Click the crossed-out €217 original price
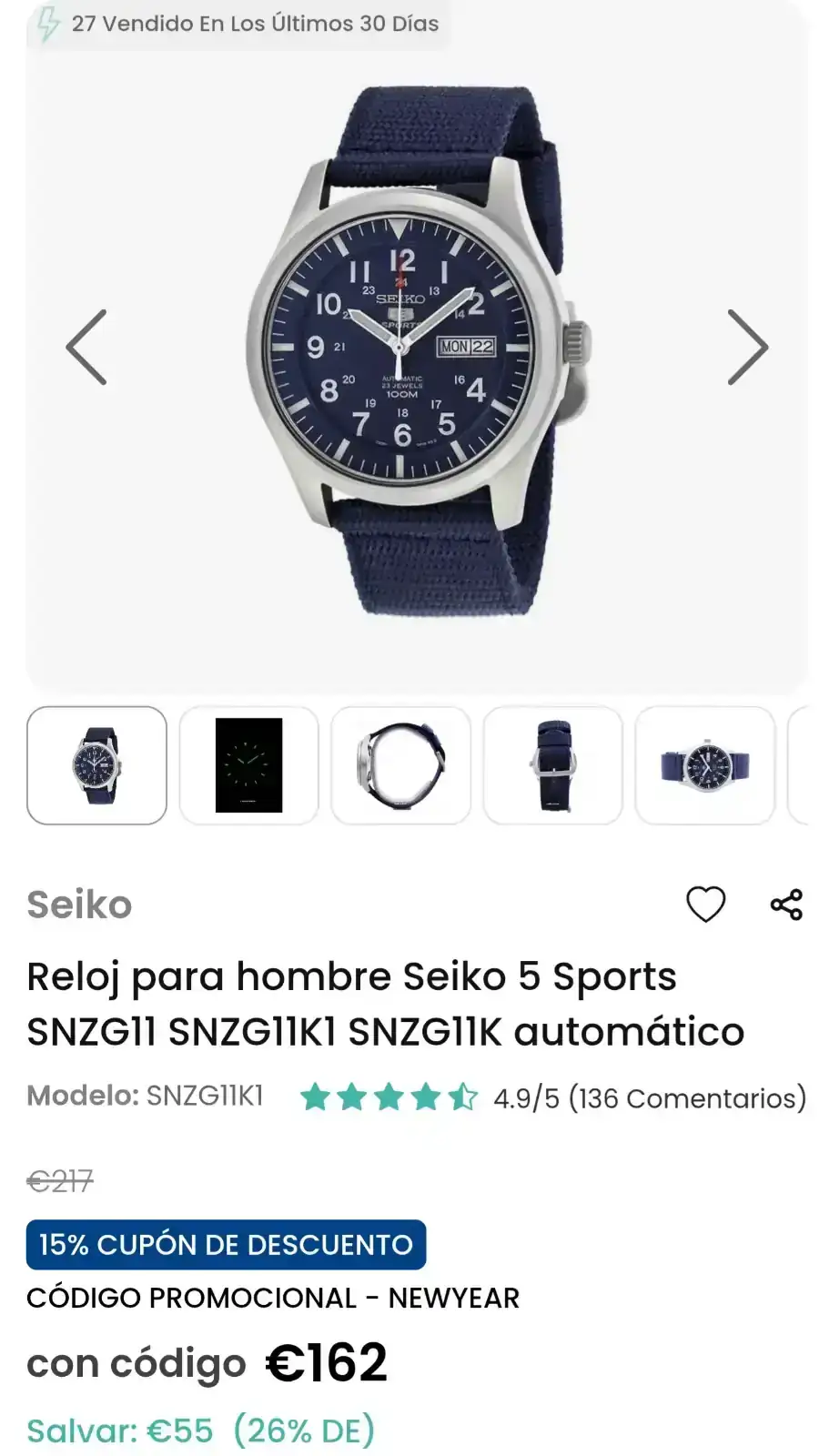 coord(58,1180)
